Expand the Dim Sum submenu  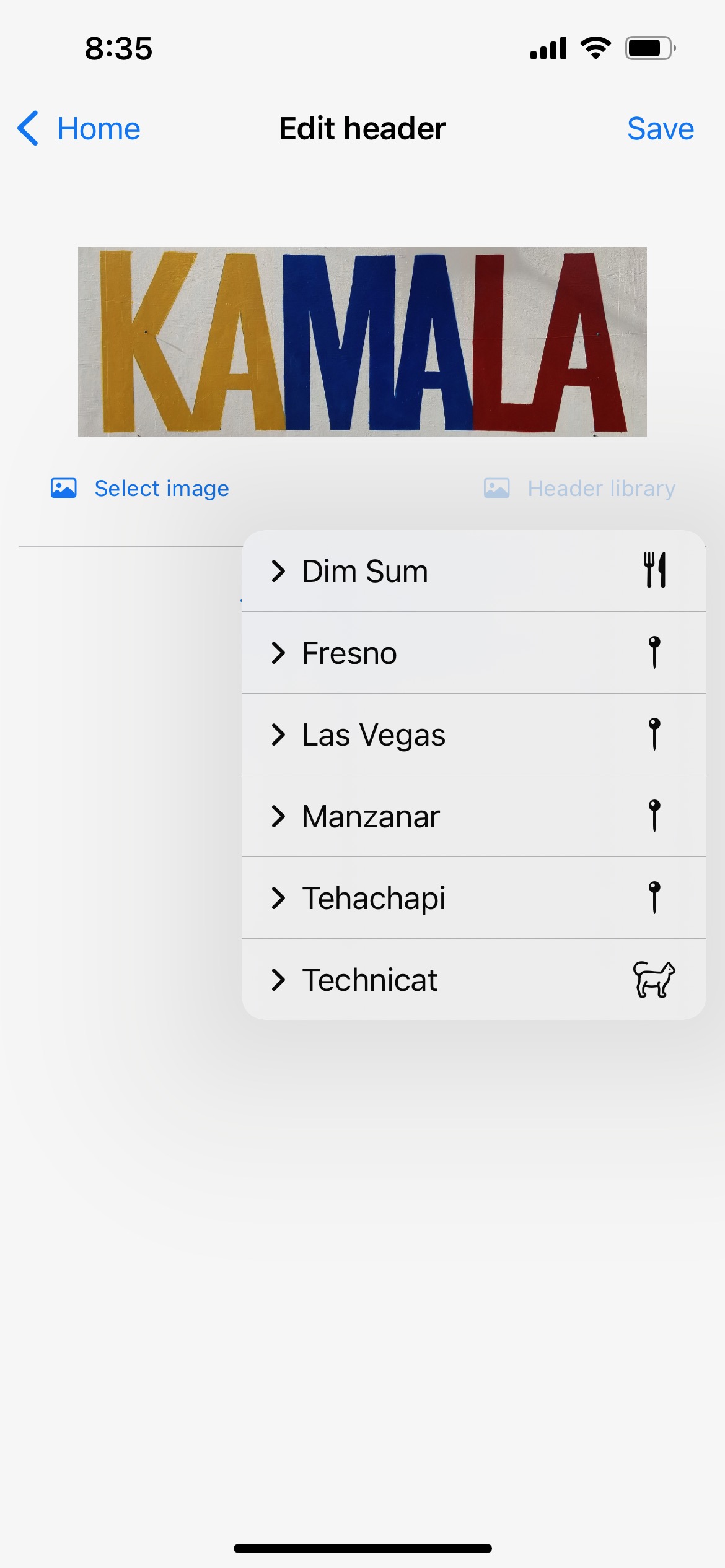click(x=474, y=571)
